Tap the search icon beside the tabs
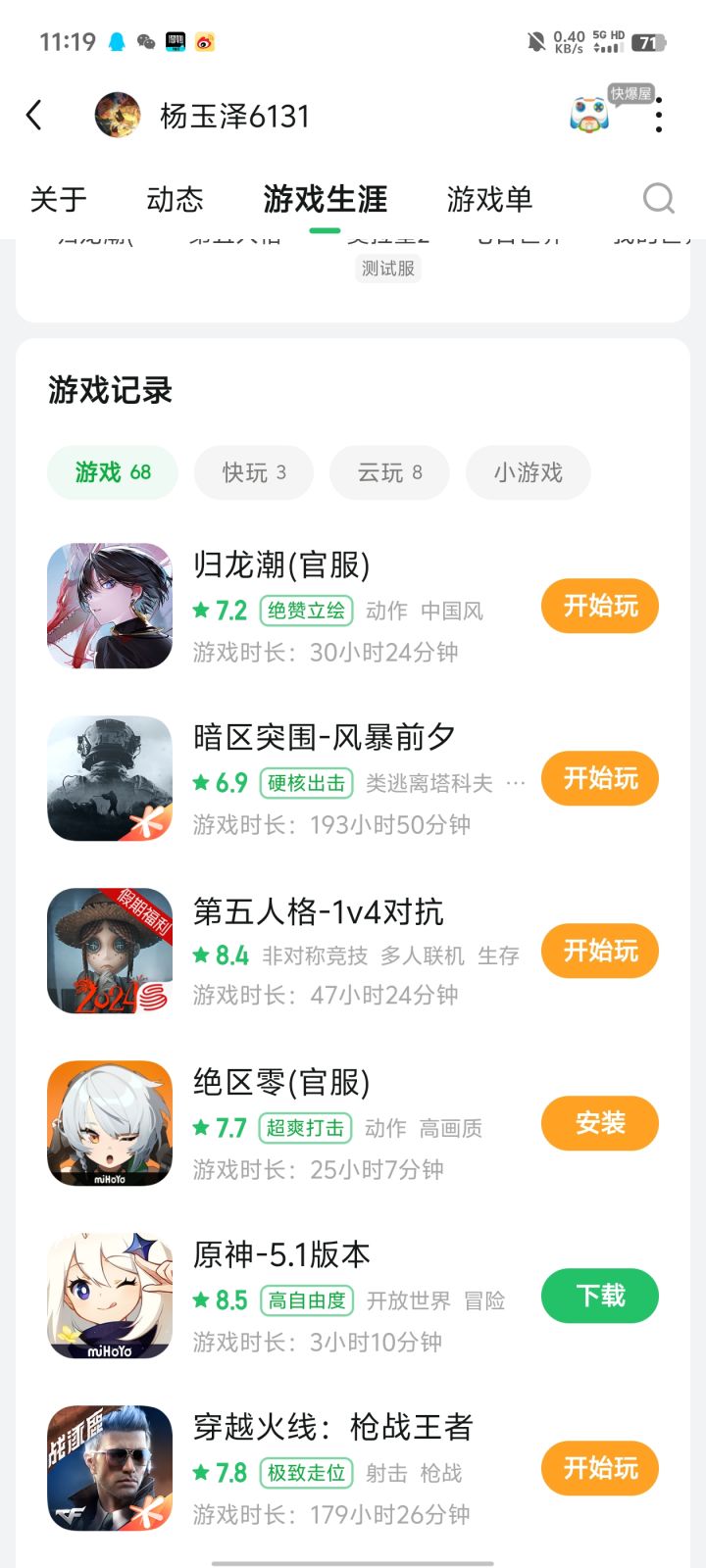The width and height of the screenshot is (706, 1568). coord(659,199)
